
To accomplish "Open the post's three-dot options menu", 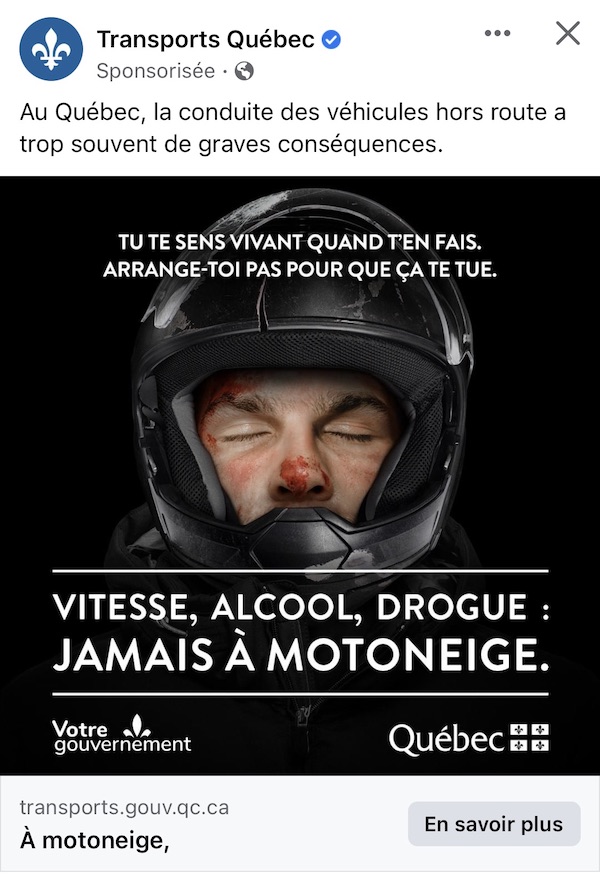I will click(x=497, y=34).
